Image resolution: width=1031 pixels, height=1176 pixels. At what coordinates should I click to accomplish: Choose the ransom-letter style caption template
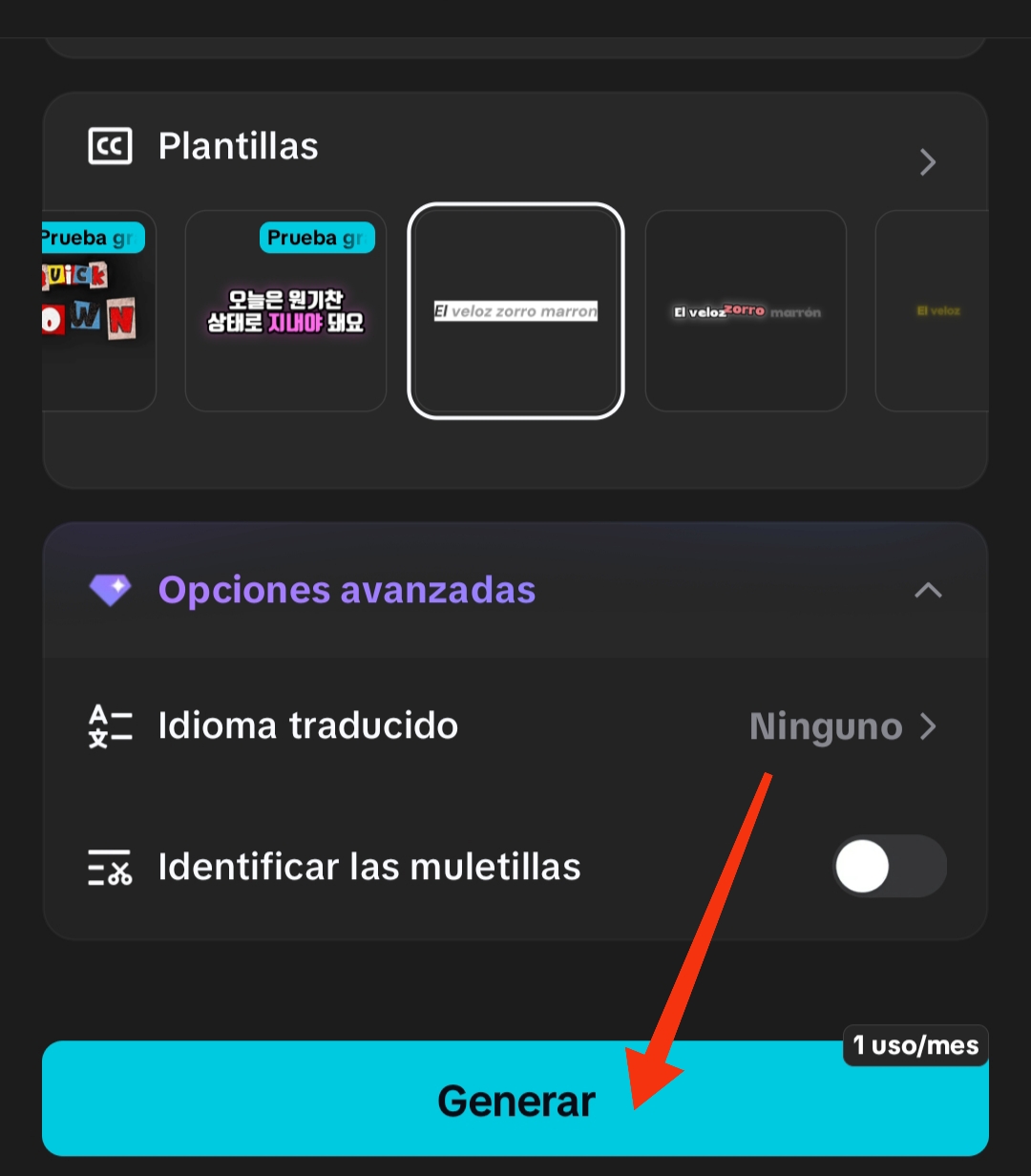point(98,311)
